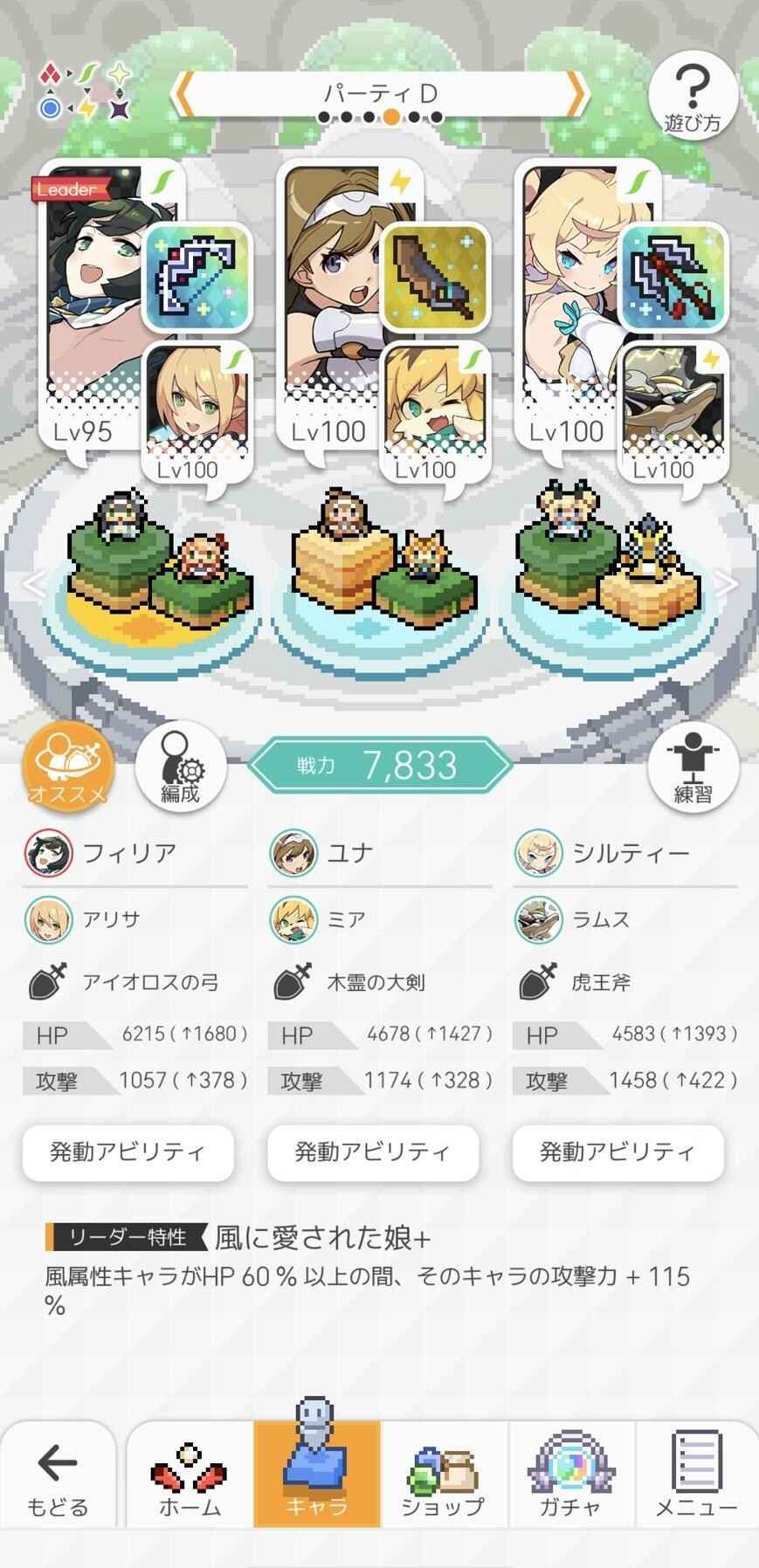Go to the previous party with left arrow
Viewport: 759px width, 1568px height.
(183, 94)
